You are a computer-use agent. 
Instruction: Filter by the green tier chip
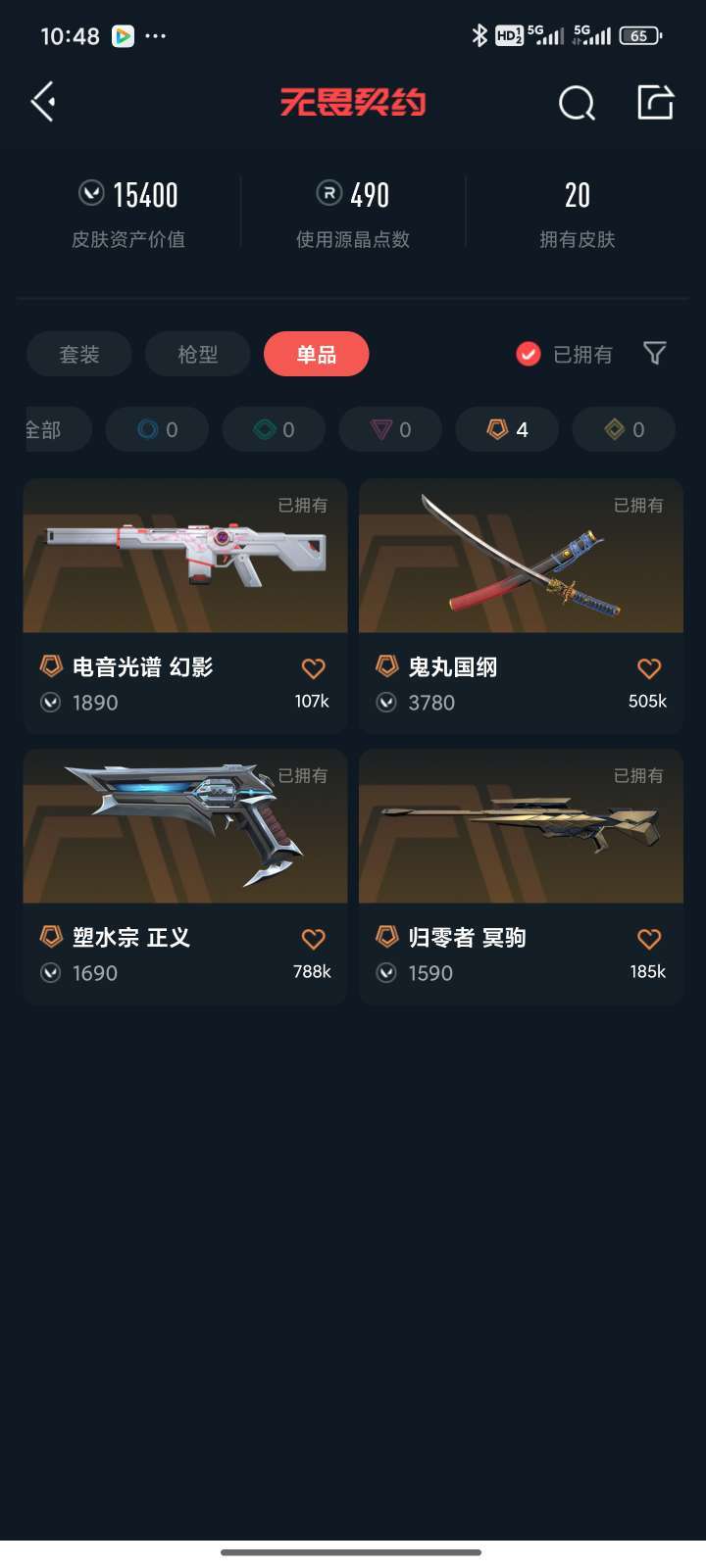point(274,429)
